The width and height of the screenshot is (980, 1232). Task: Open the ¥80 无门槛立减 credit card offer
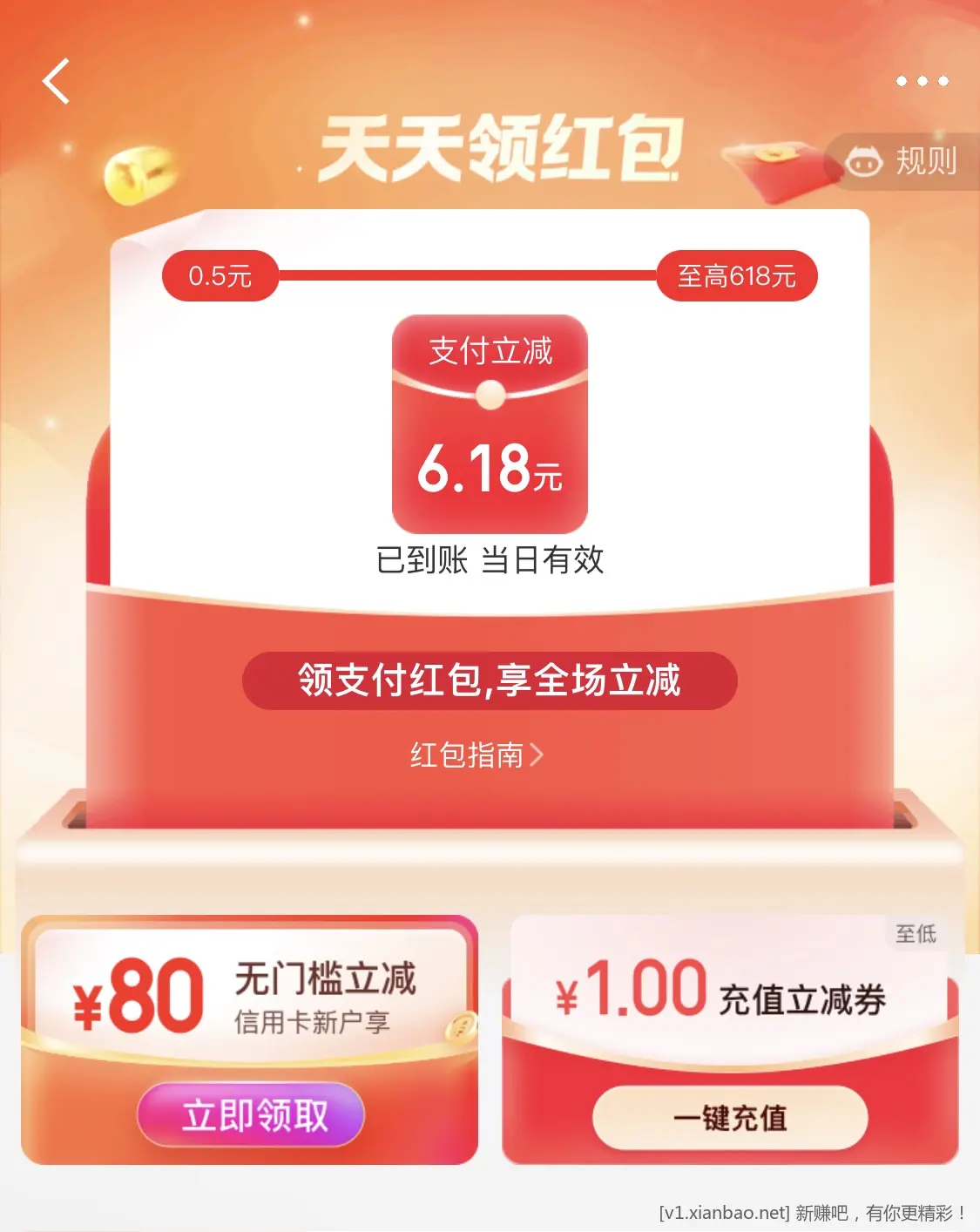pos(251,996)
